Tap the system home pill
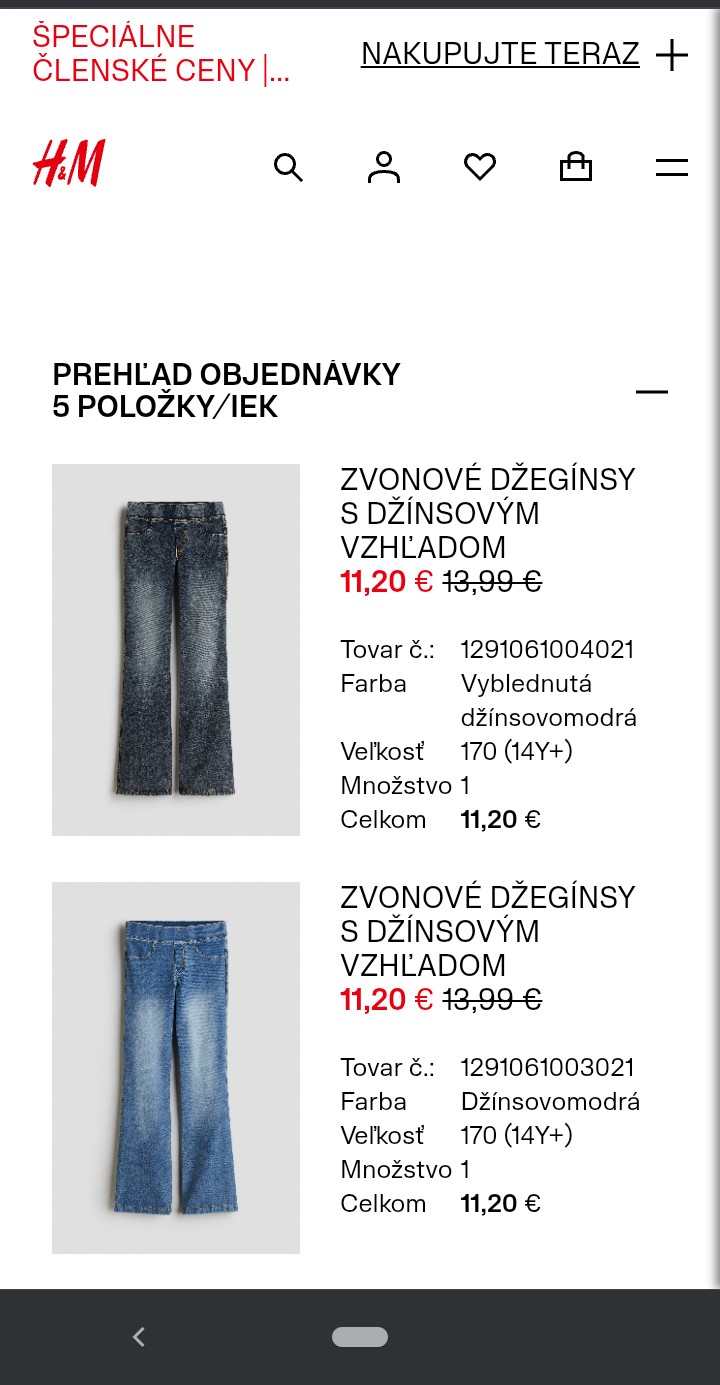Screen dimensions: 720x1385 360,1337
